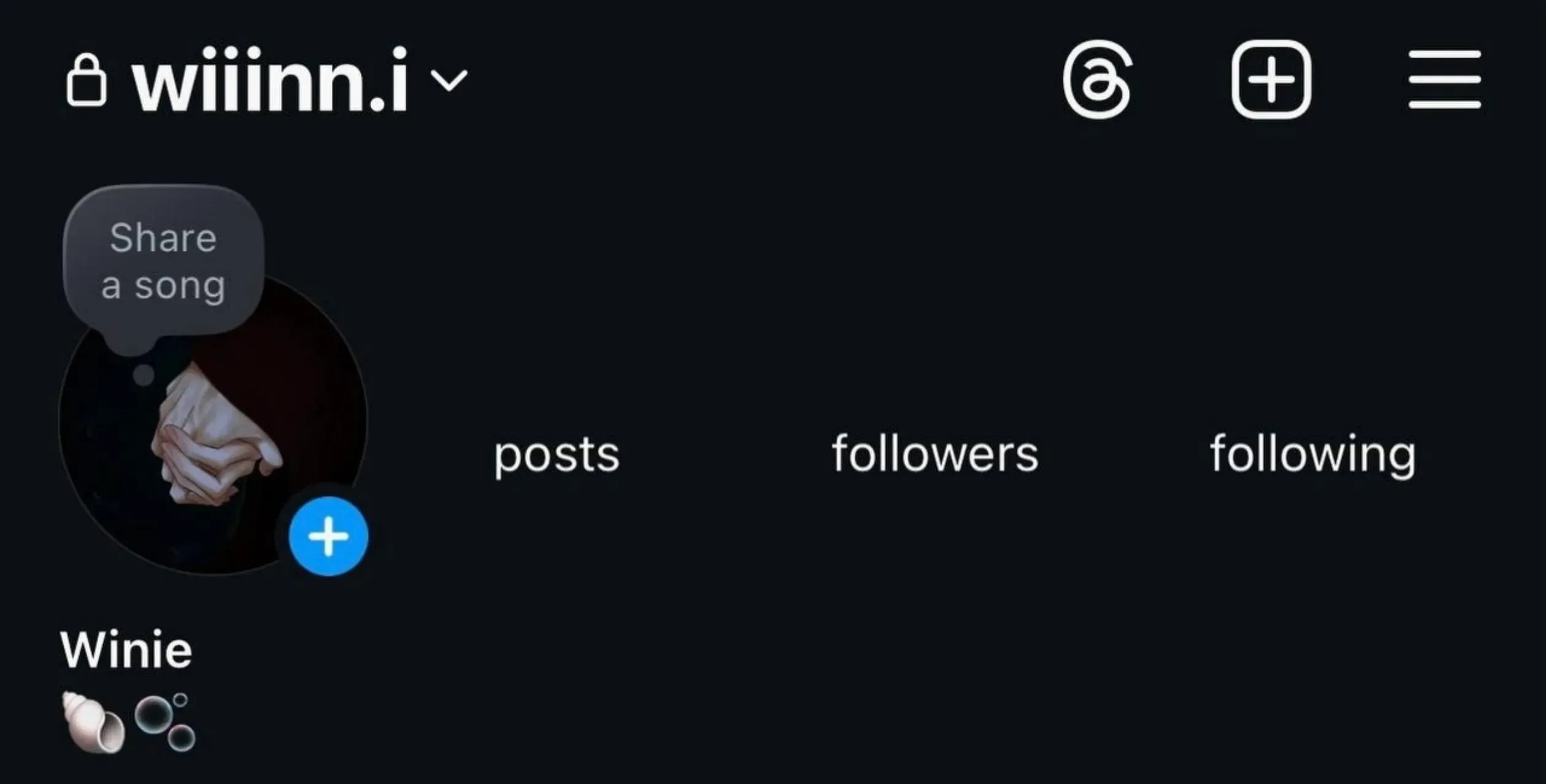The height and width of the screenshot is (784, 1548).
Task: Open the Threads icon
Action: click(x=1097, y=80)
